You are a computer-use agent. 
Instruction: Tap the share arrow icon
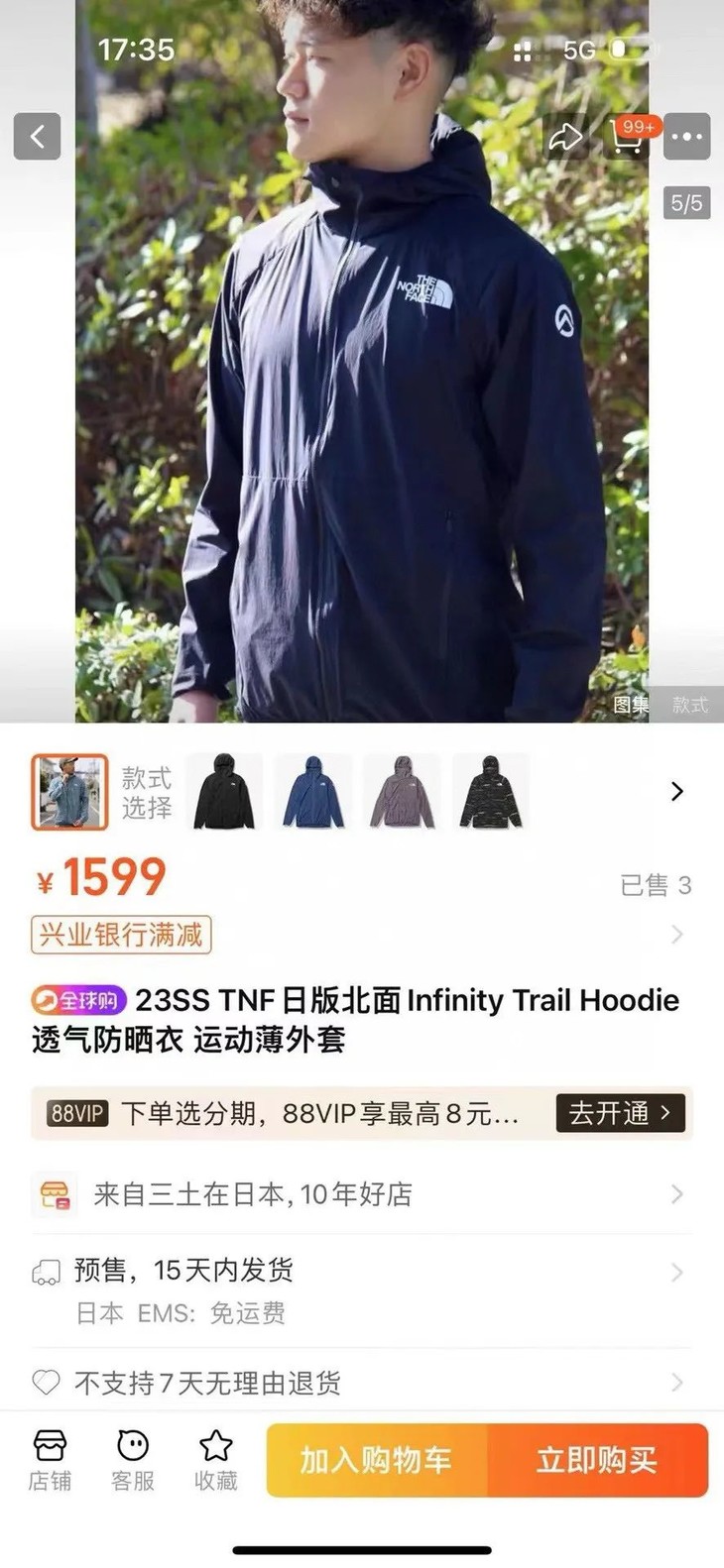566,138
